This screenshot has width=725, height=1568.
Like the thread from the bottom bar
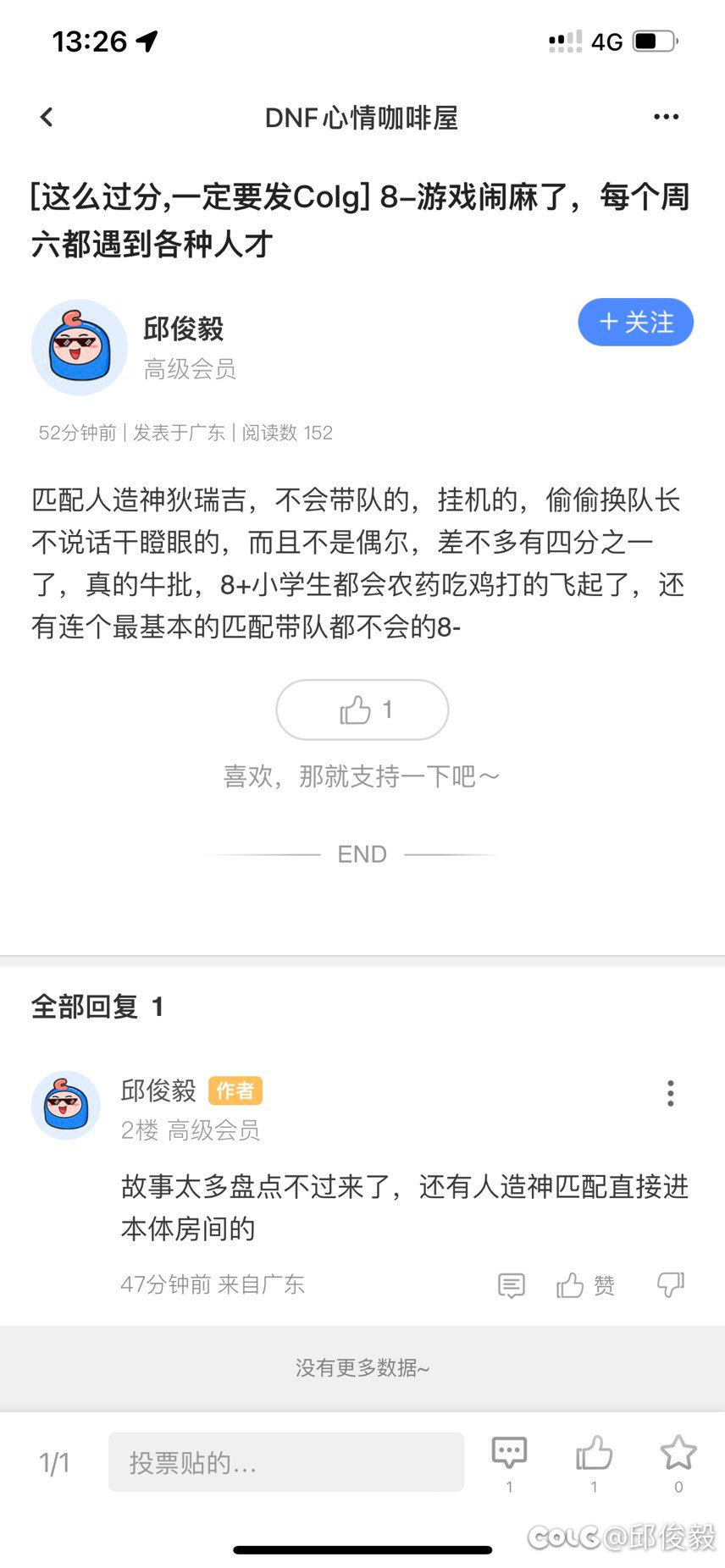(594, 1454)
